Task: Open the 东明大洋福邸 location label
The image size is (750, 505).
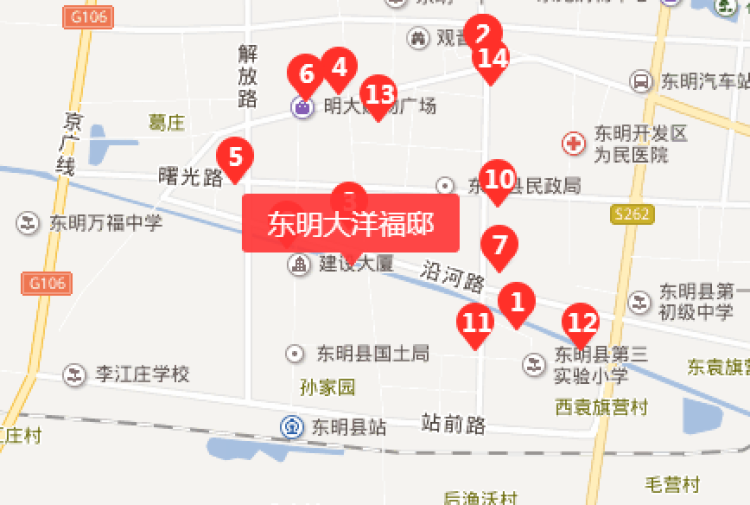Action: coord(350,223)
